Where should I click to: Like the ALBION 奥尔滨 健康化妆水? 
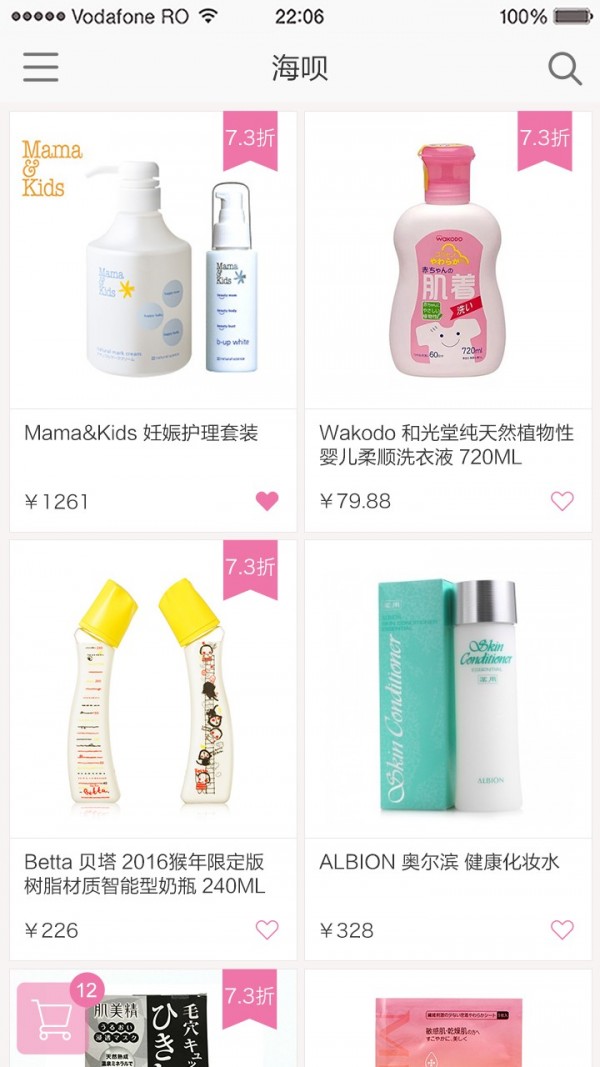pos(562,930)
